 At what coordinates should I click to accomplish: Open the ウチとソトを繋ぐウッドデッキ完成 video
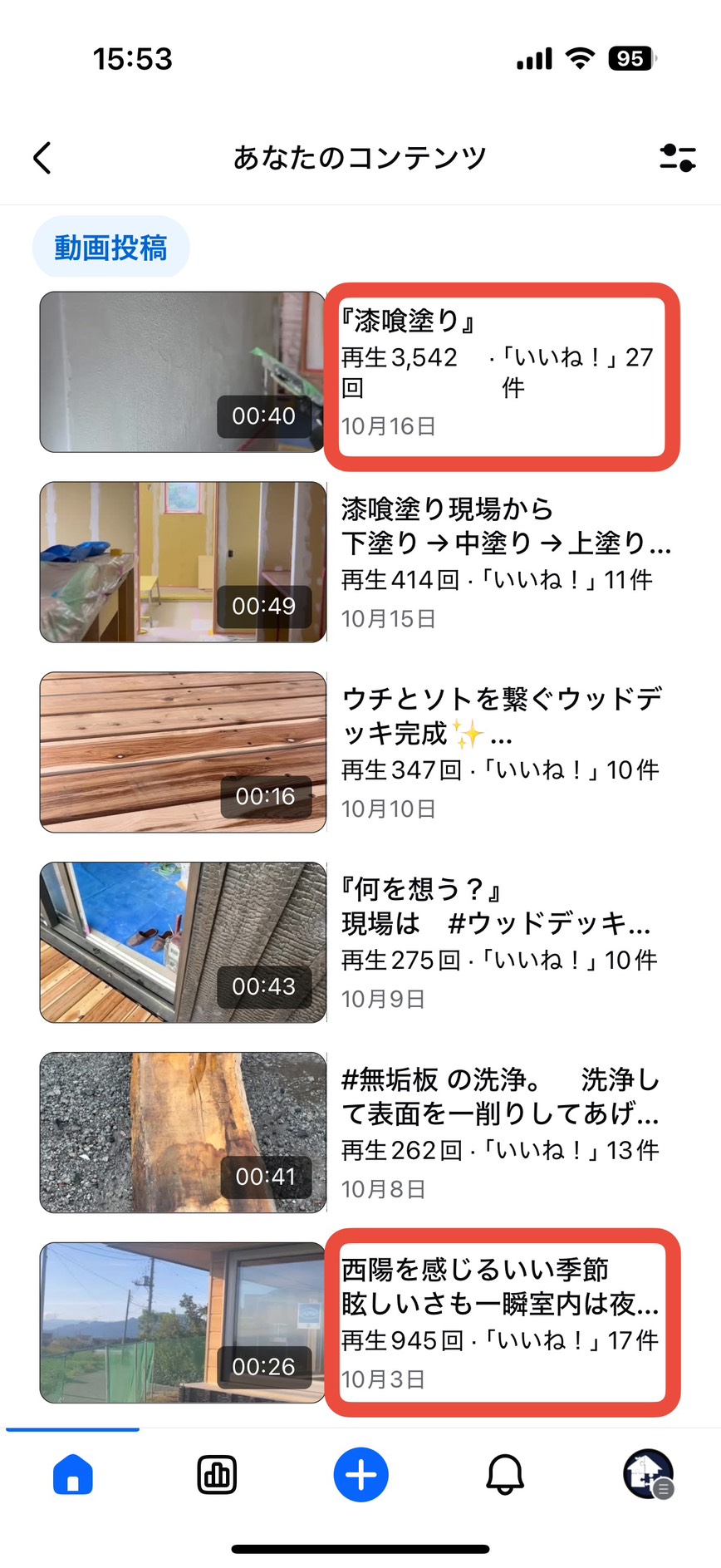(182, 752)
